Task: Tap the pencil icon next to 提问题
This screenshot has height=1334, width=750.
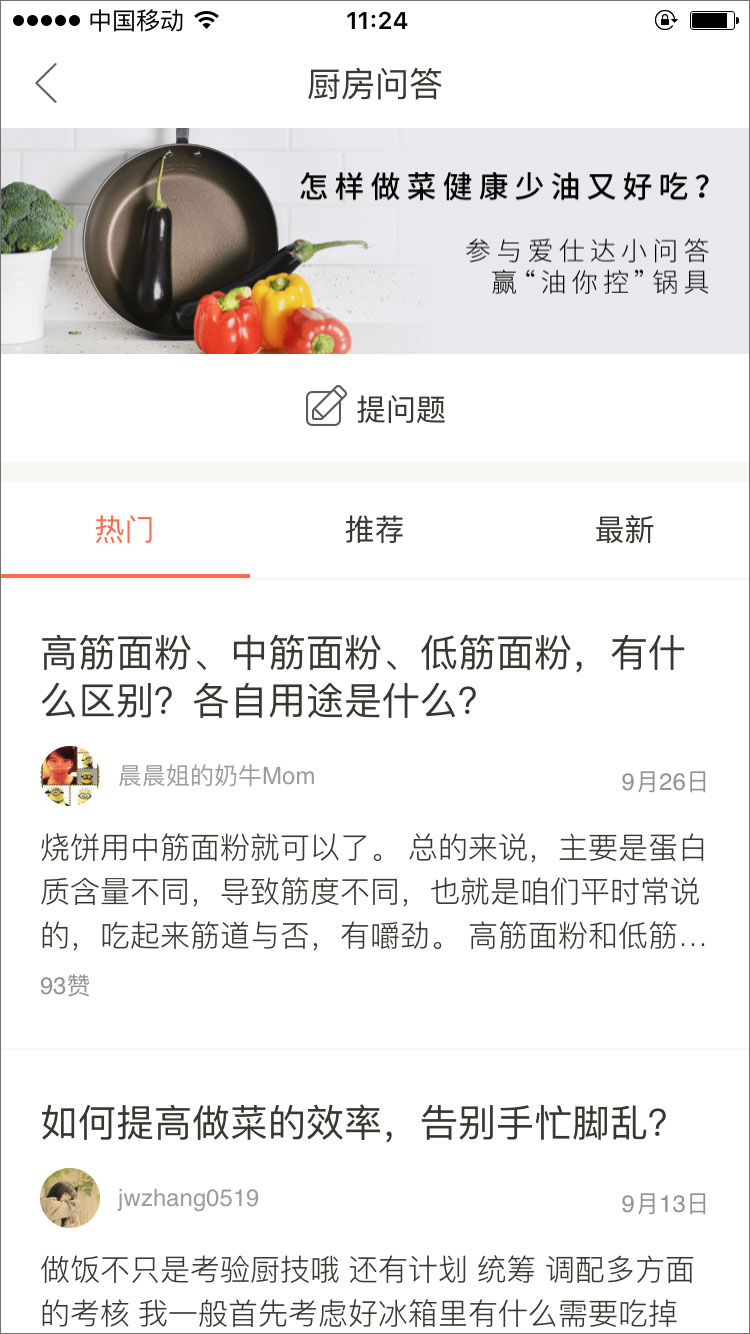Action: [327, 408]
